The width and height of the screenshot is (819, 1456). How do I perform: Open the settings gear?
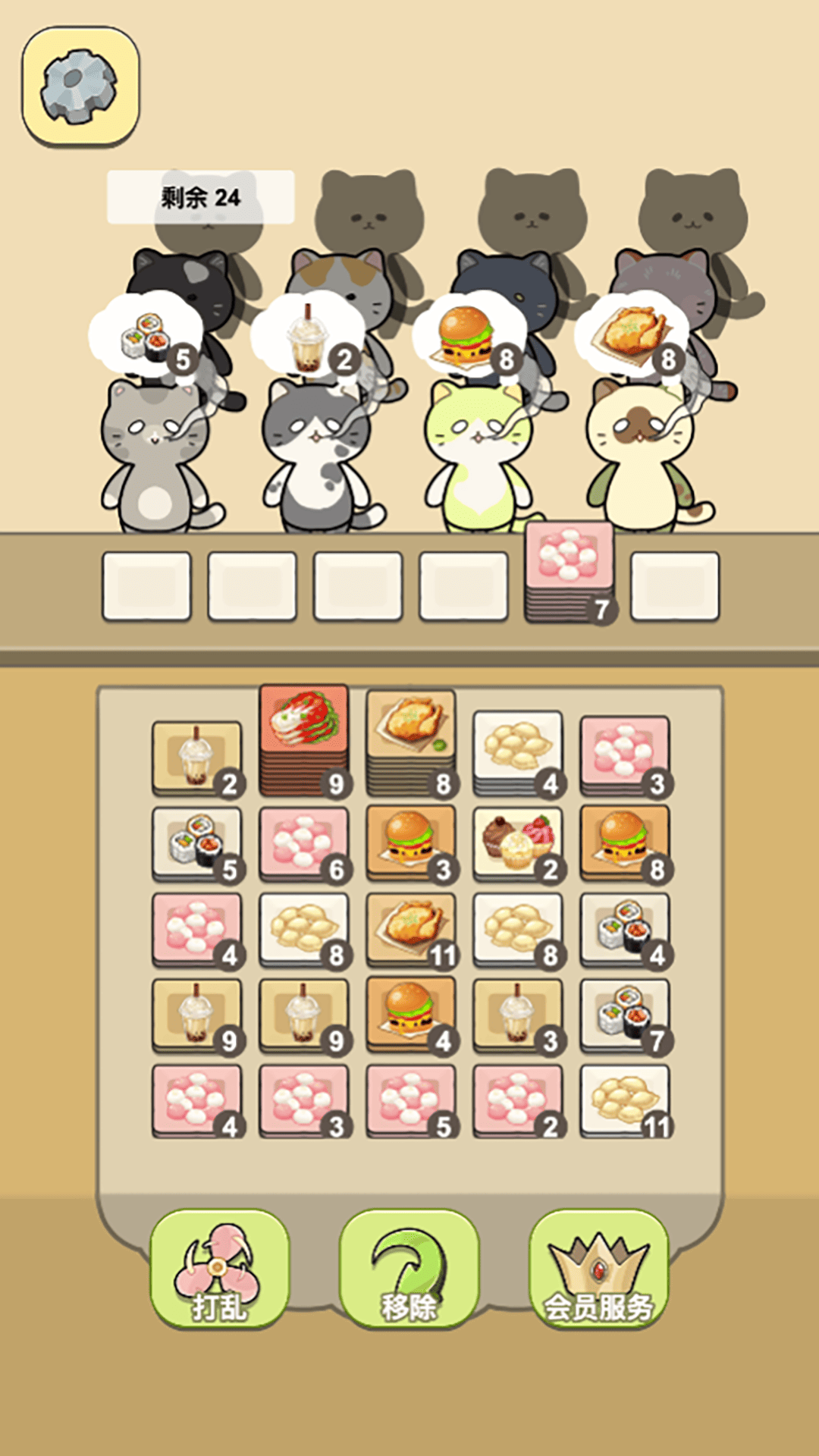pyautogui.click(x=80, y=86)
